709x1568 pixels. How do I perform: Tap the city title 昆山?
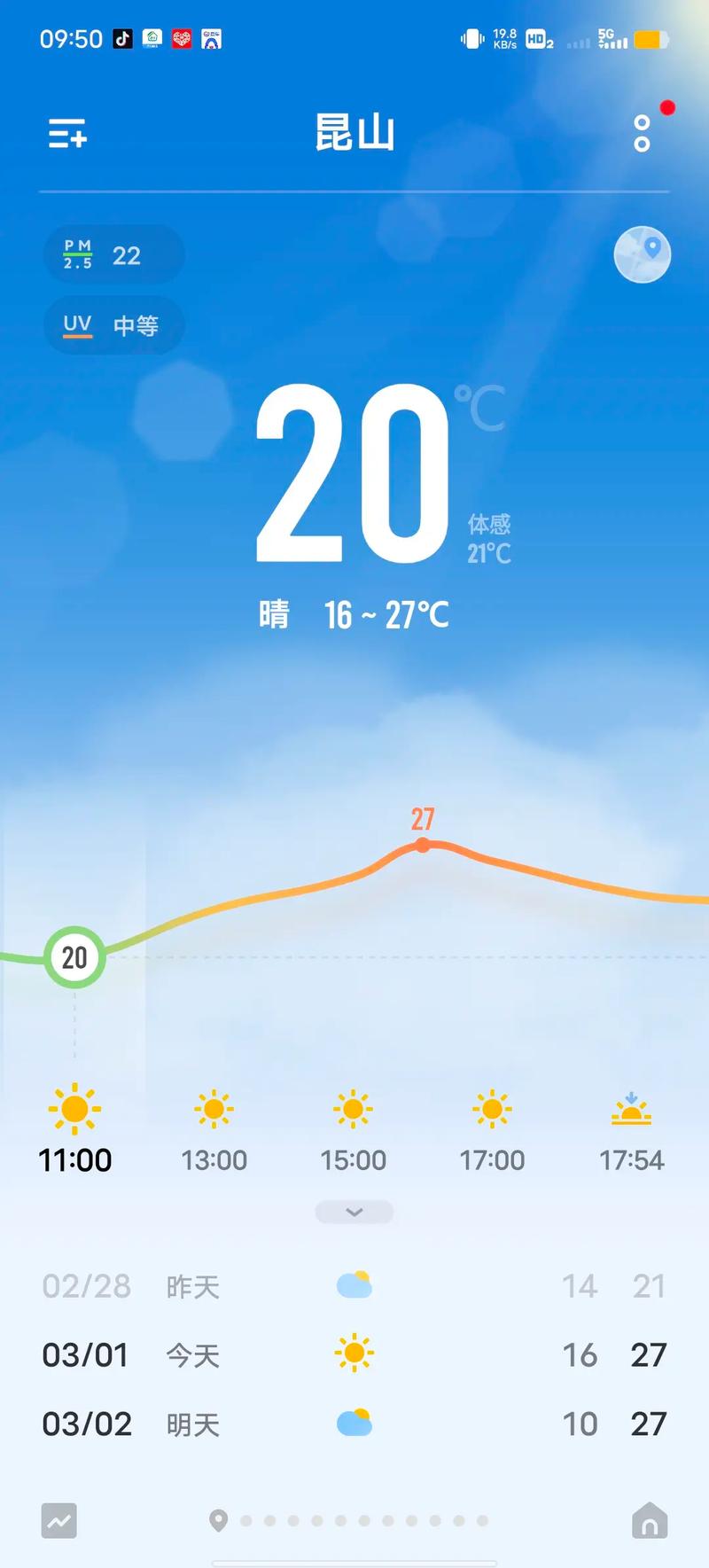tap(354, 131)
